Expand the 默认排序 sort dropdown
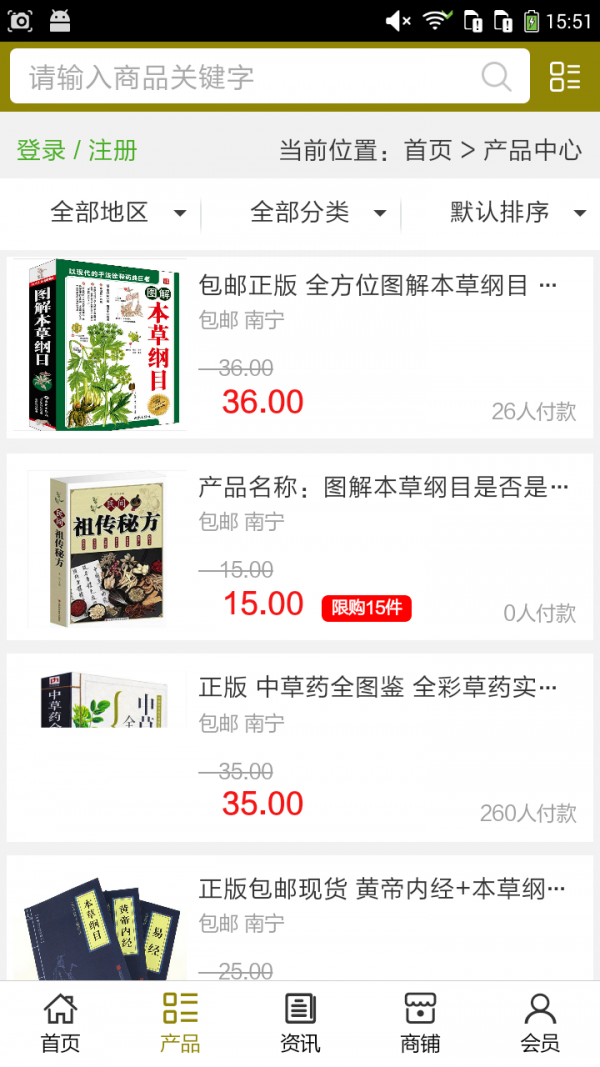 (516, 212)
